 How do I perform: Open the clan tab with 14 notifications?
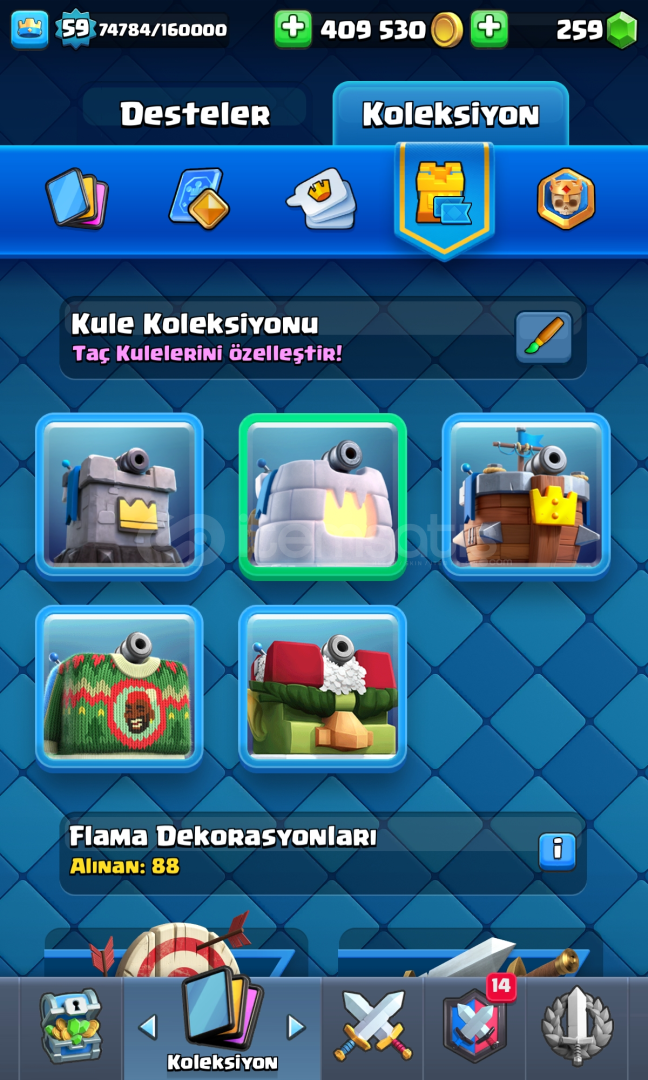tap(475, 1026)
